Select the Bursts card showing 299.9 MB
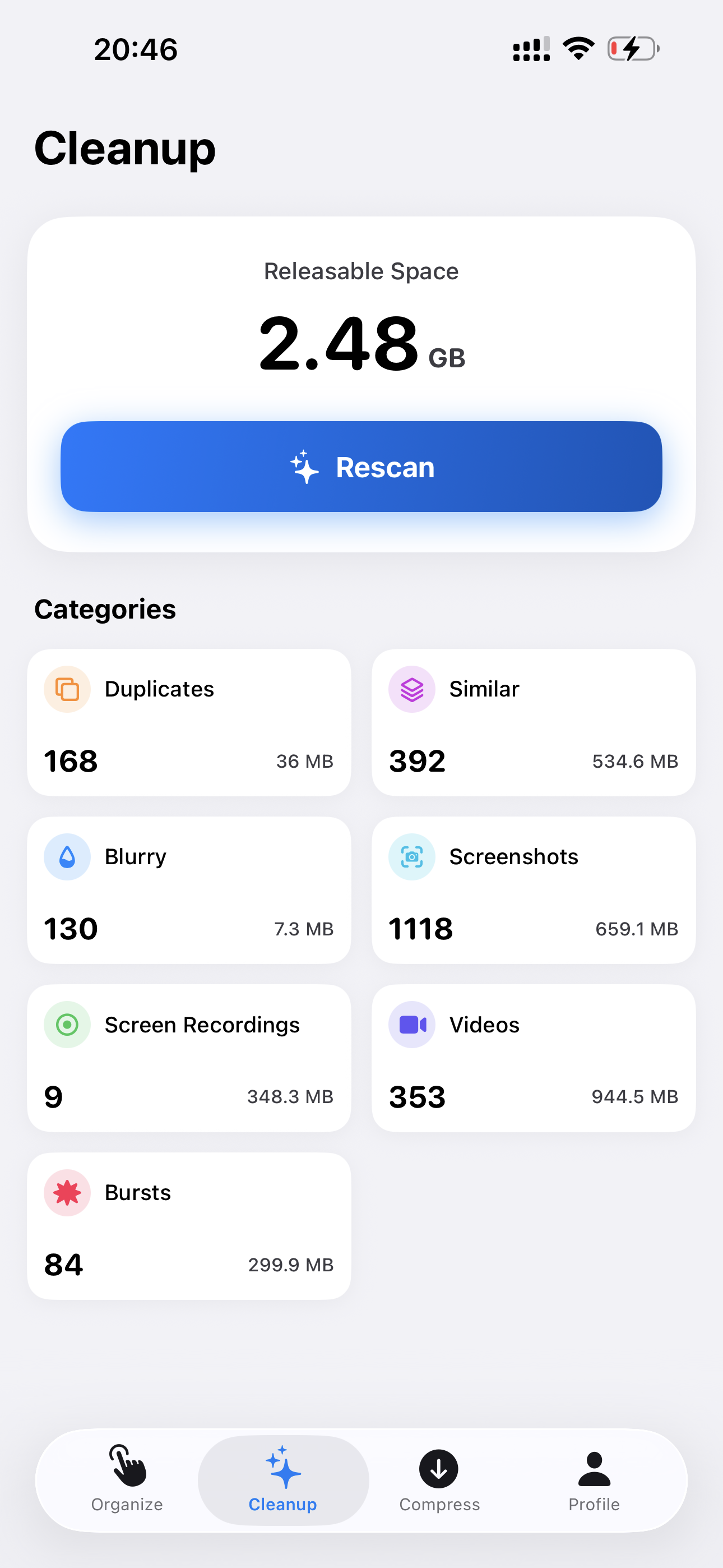The height and width of the screenshot is (1568, 723). click(x=189, y=1226)
